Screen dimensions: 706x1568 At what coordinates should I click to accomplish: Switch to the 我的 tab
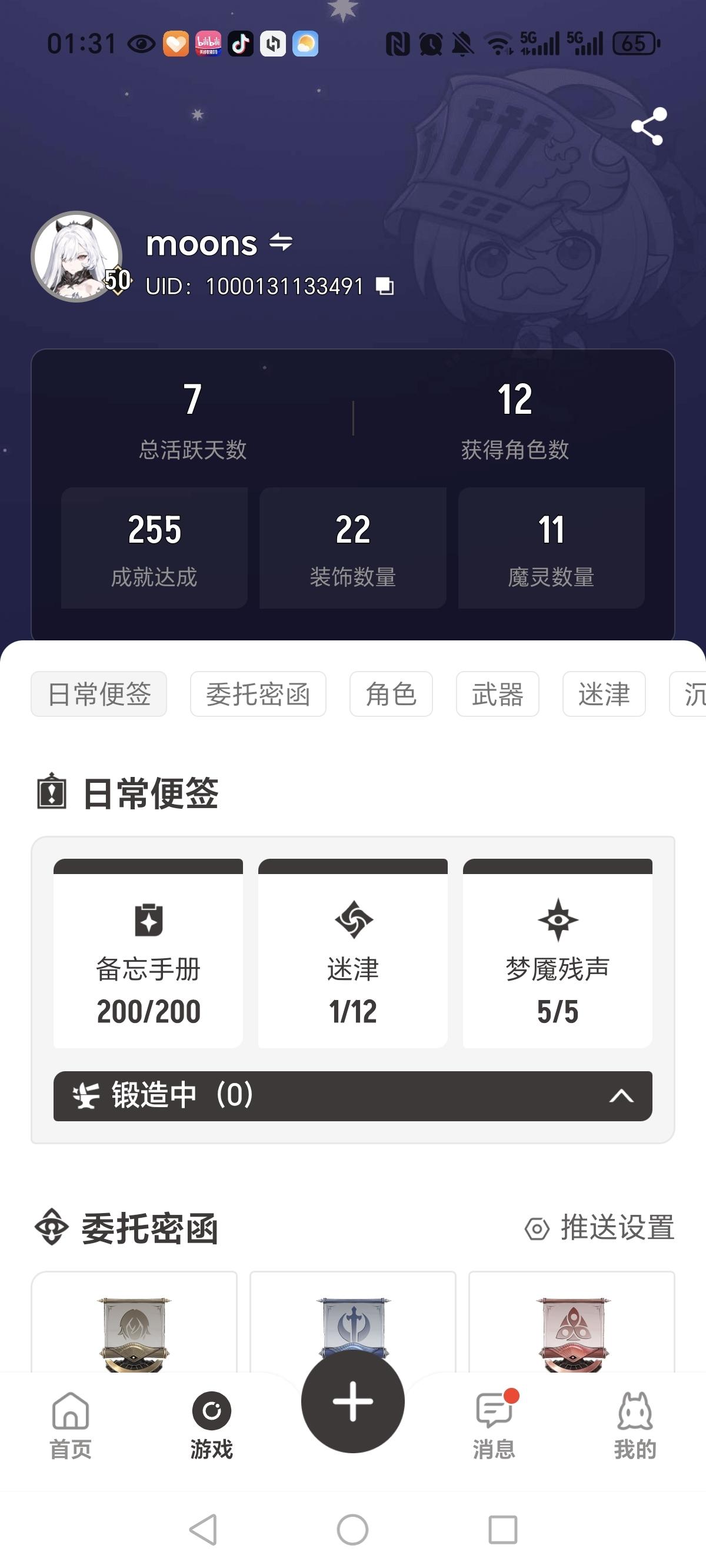[635, 1425]
